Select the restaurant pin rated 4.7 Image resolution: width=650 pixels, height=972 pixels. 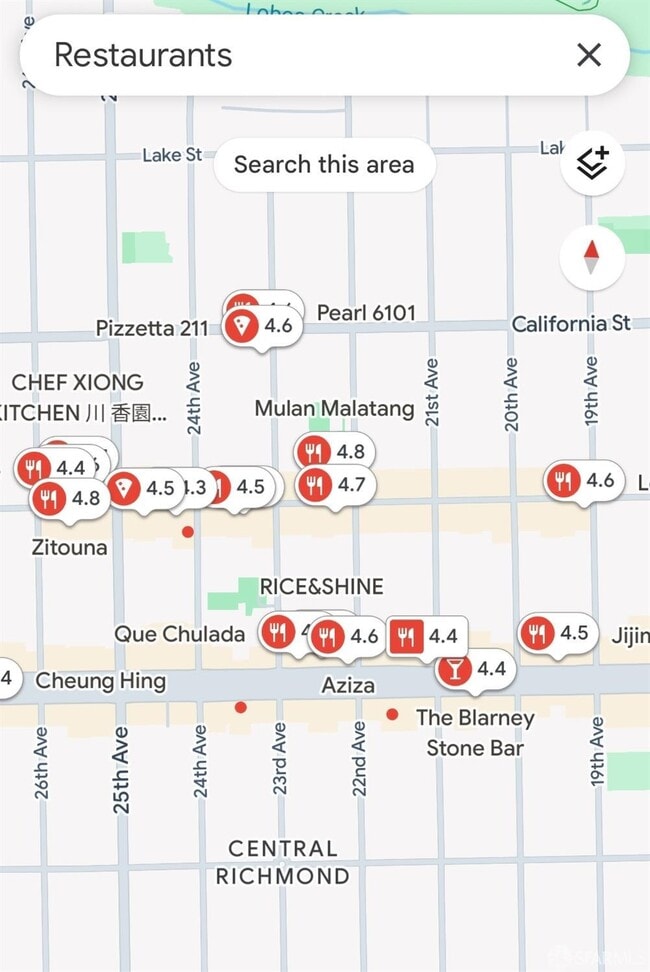[x=333, y=486]
